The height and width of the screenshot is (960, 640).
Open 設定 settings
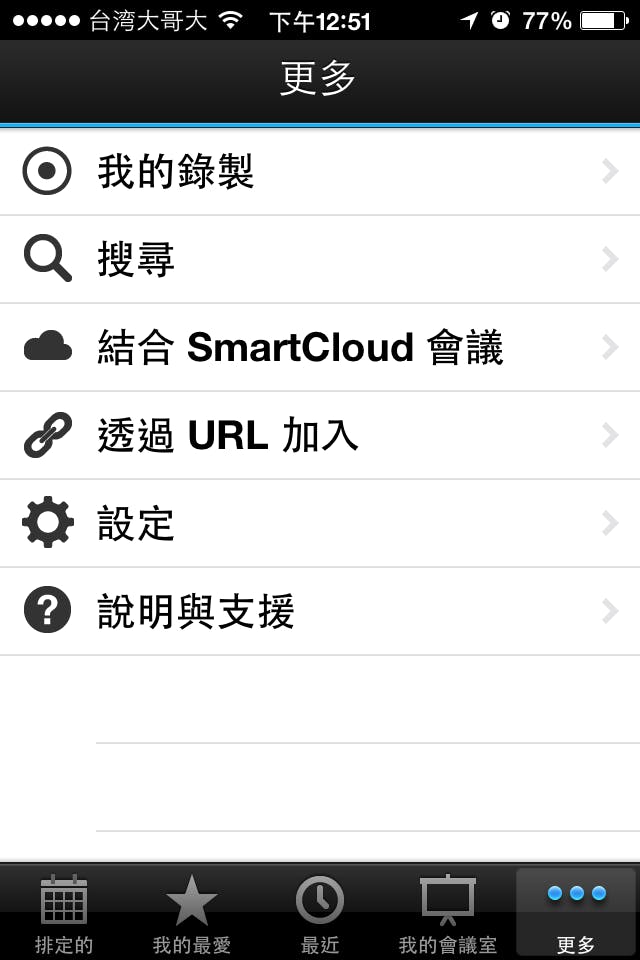(x=320, y=524)
